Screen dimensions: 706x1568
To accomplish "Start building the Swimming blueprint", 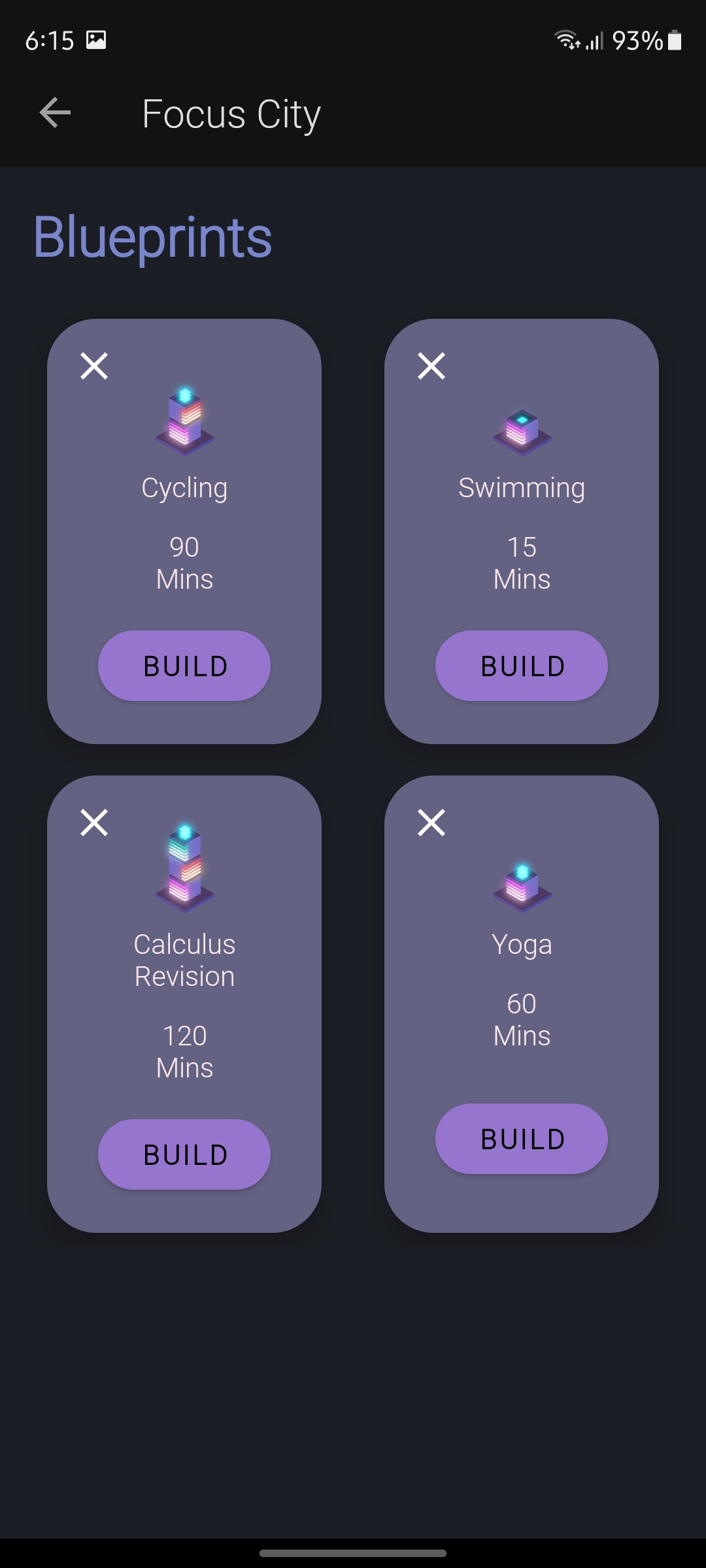I will [522, 666].
